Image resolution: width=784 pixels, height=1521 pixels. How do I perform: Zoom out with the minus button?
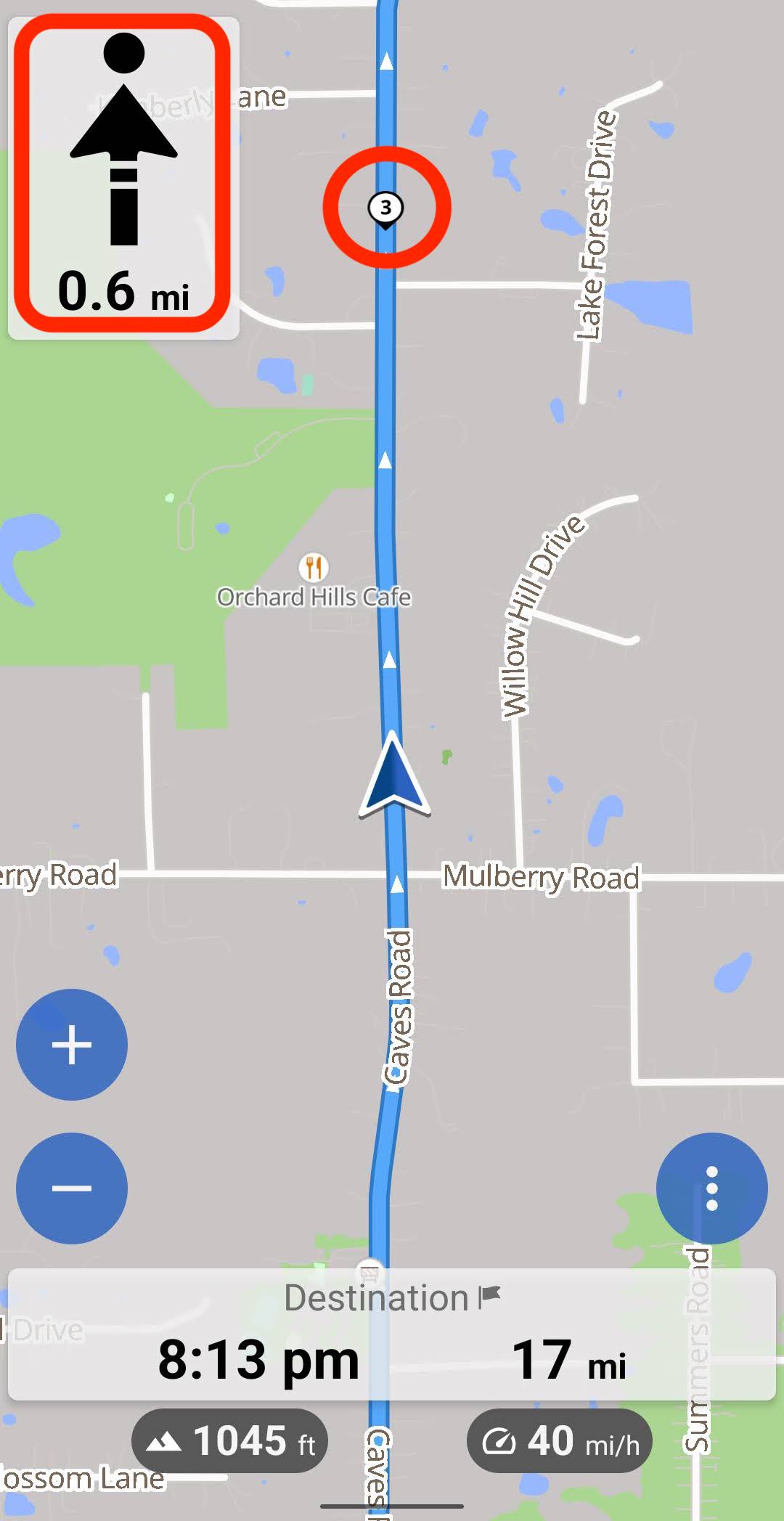[72, 1188]
